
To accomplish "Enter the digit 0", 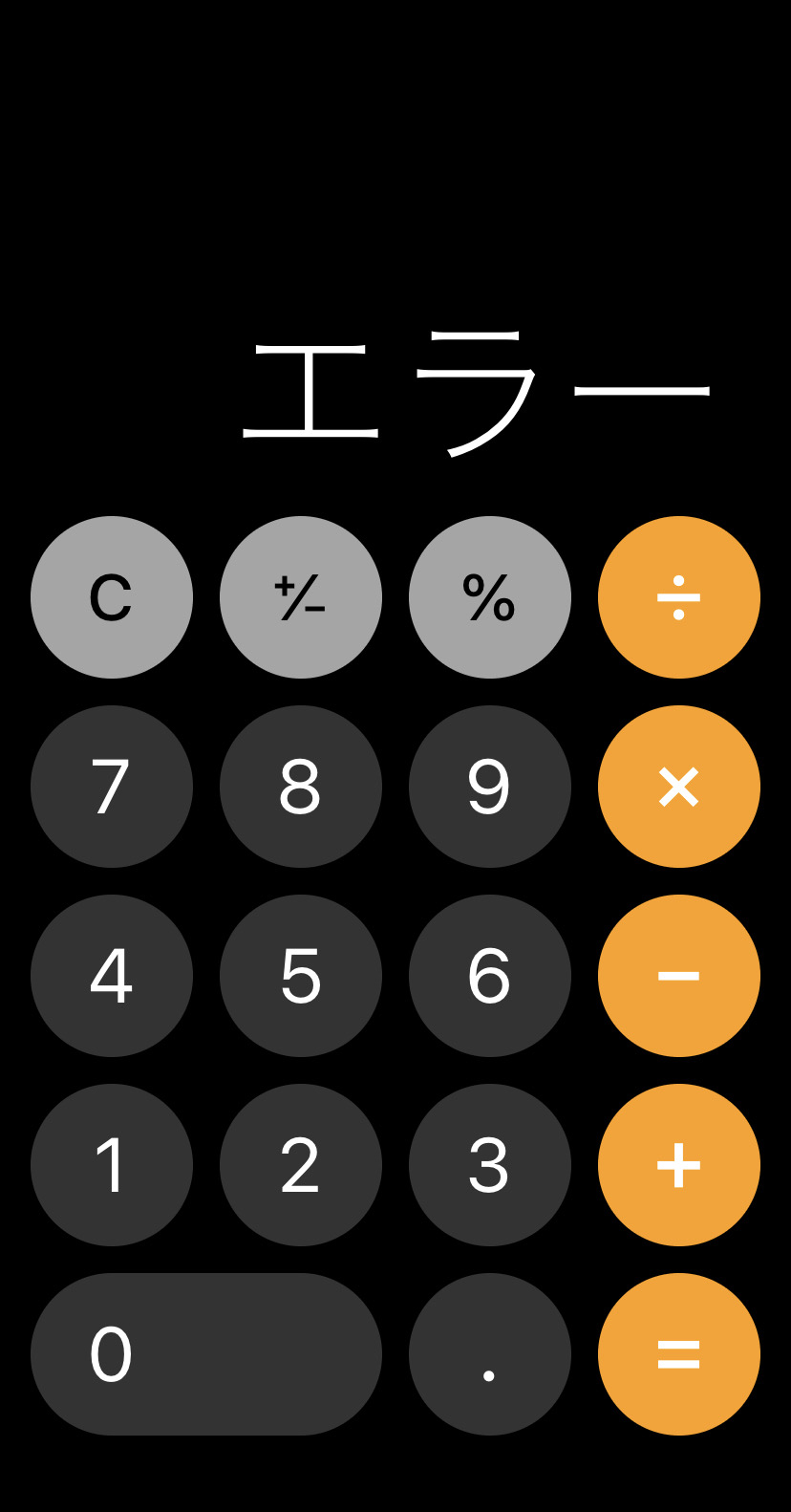I will (206, 1354).
